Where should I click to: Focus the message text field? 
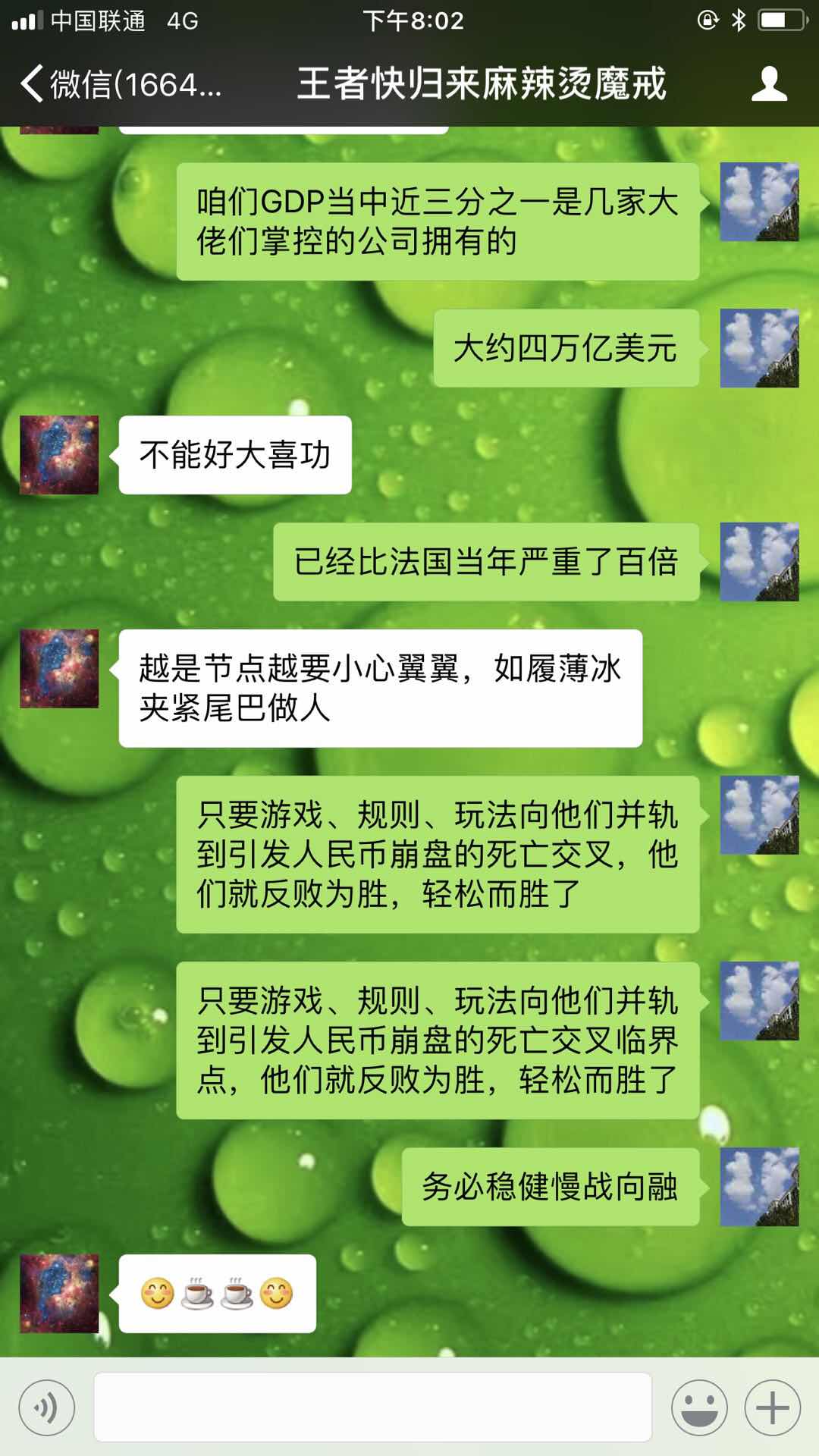pyautogui.click(x=372, y=1408)
